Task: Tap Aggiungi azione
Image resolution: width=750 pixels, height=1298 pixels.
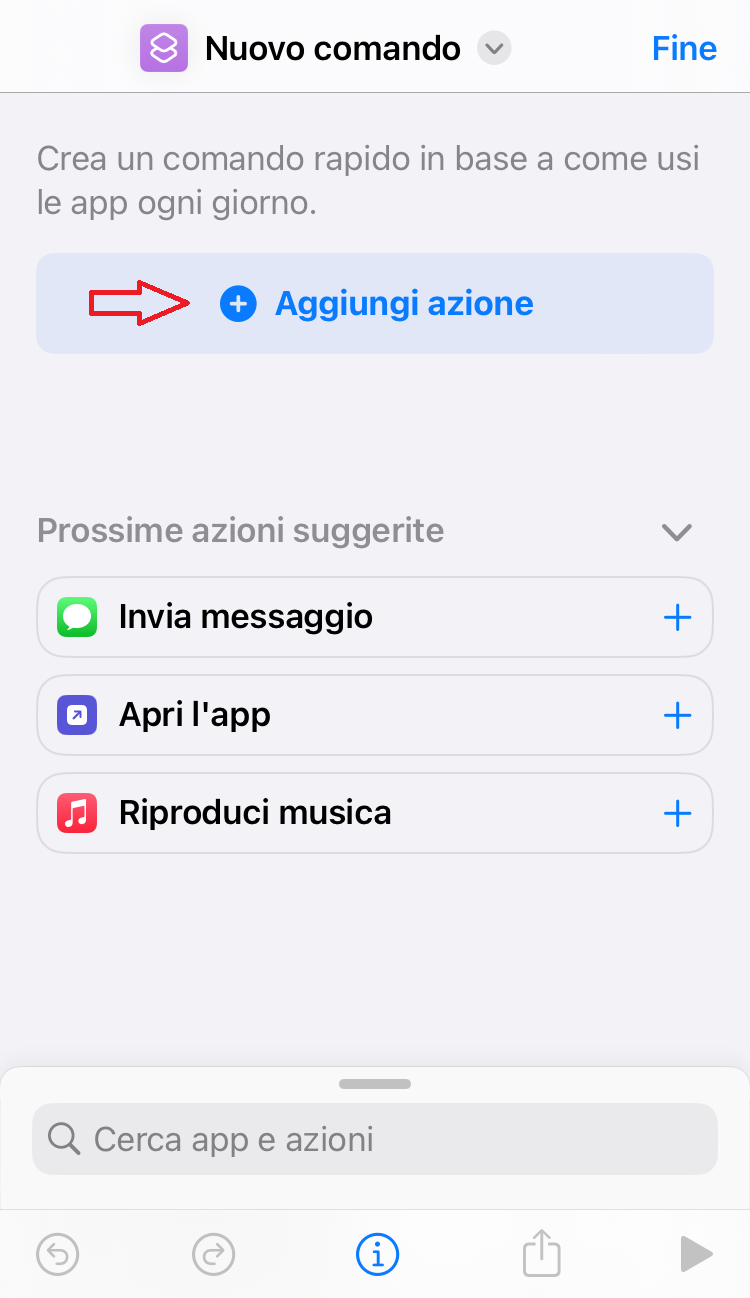Action: click(375, 303)
